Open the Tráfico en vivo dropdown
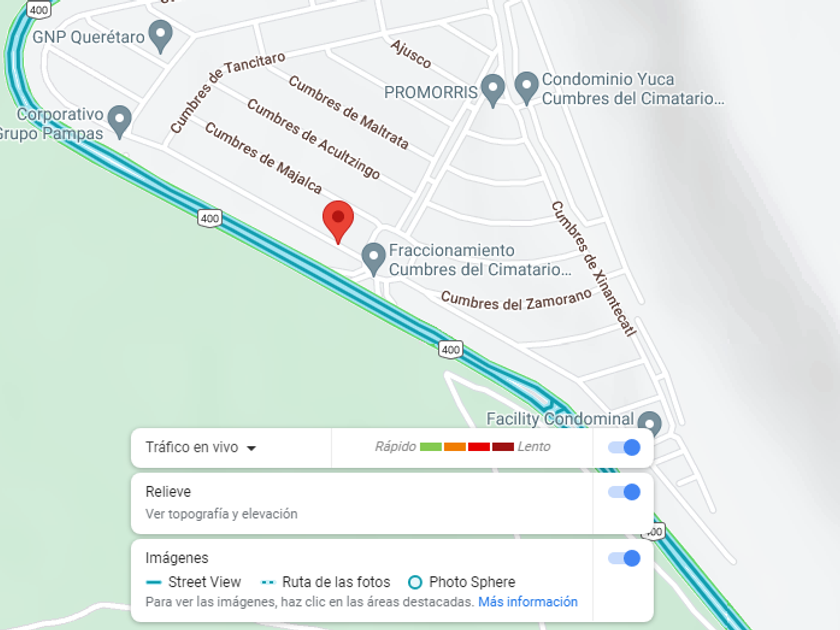The width and height of the screenshot is (840, 630). (201, 448)
